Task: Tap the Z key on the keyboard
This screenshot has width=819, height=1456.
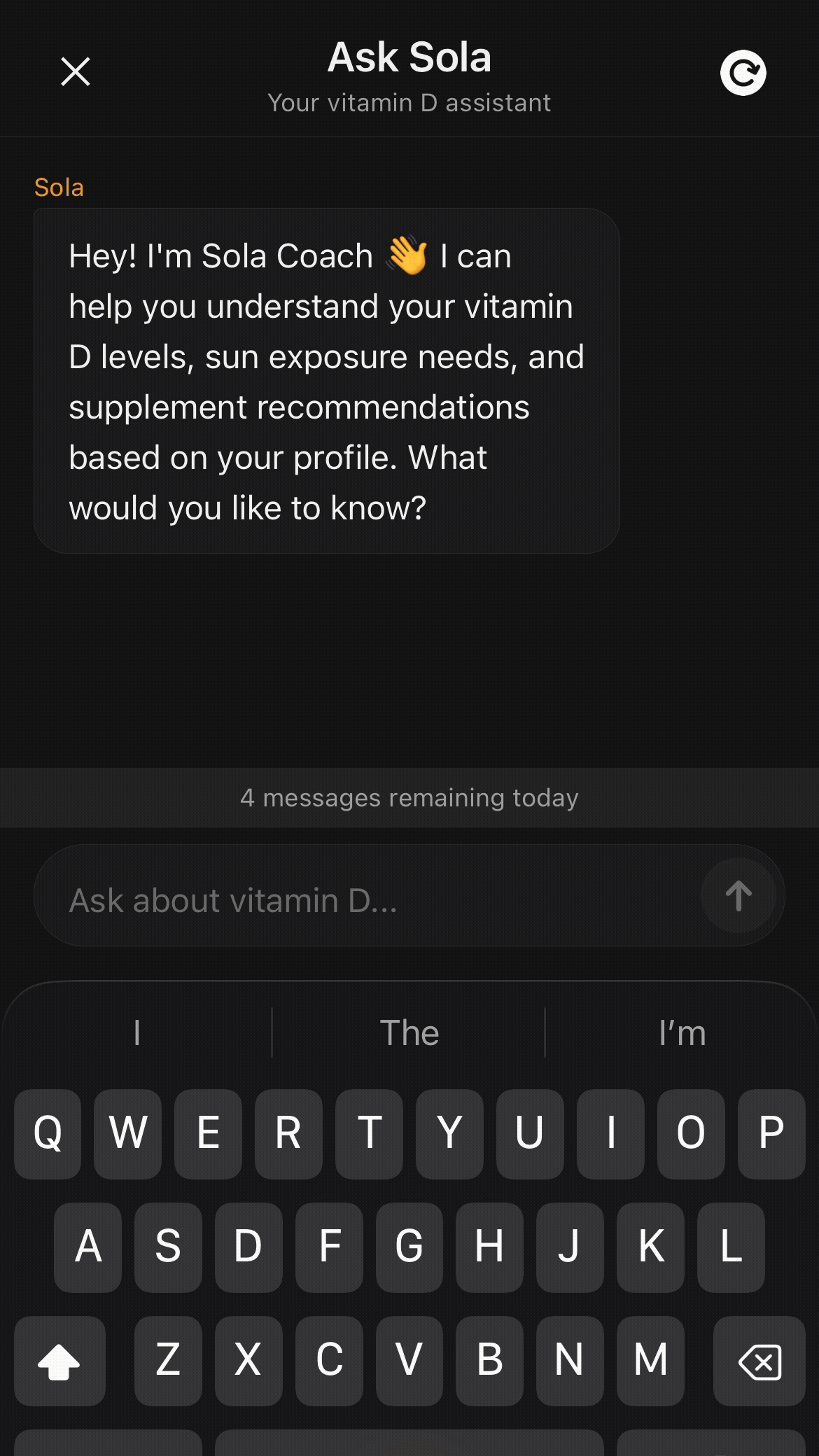Action: [x=169, y=1361]
